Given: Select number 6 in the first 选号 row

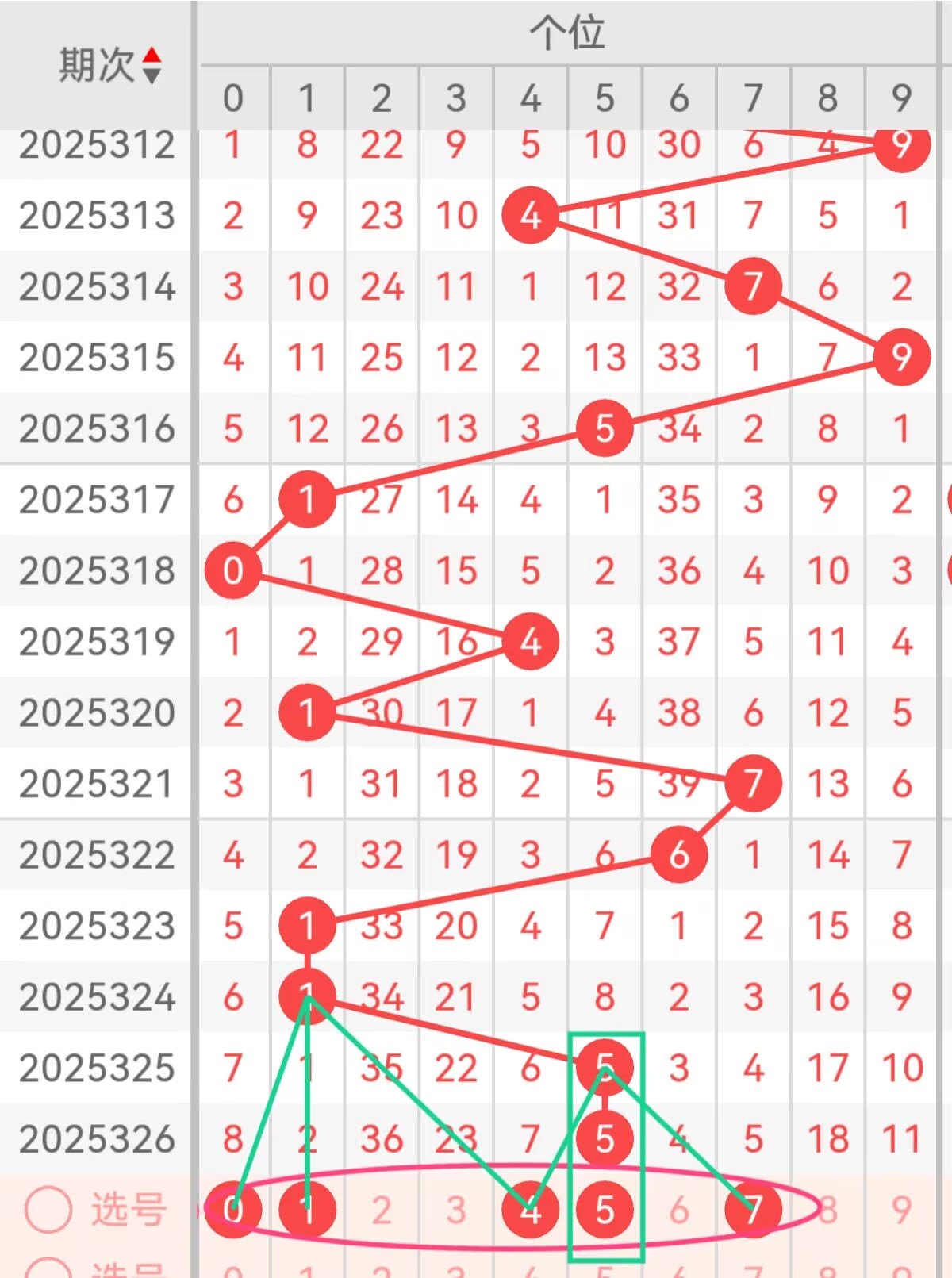Looking at the screenshot, I should [x=679, y=1210].
